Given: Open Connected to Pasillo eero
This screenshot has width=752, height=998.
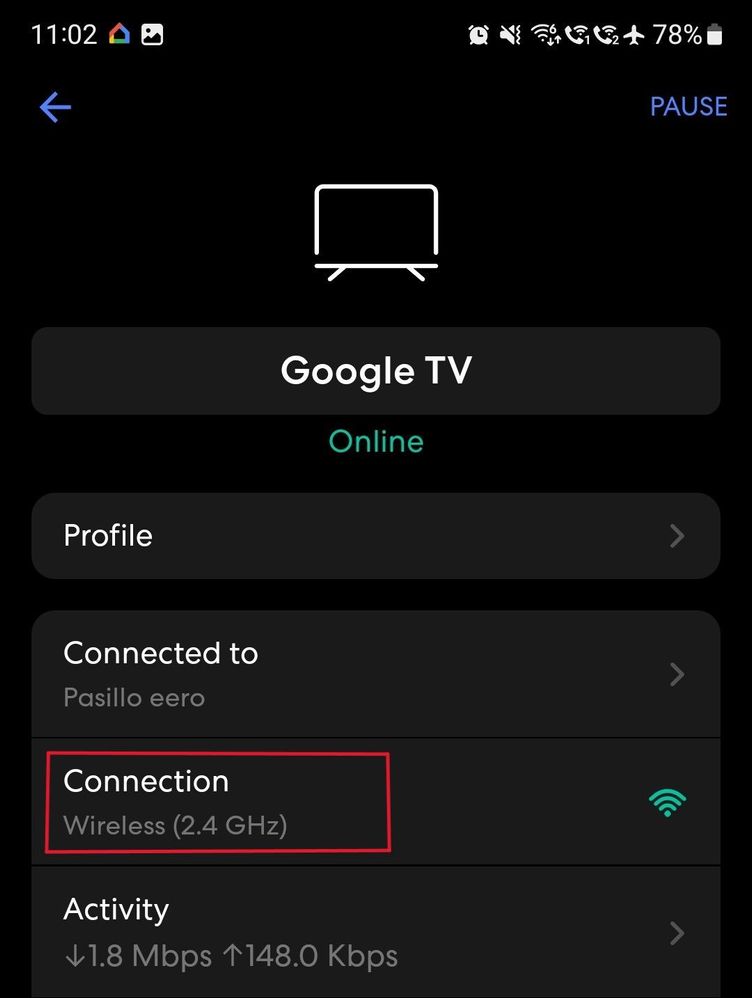Looking at the screenshot, I should (x=376, y=675).
